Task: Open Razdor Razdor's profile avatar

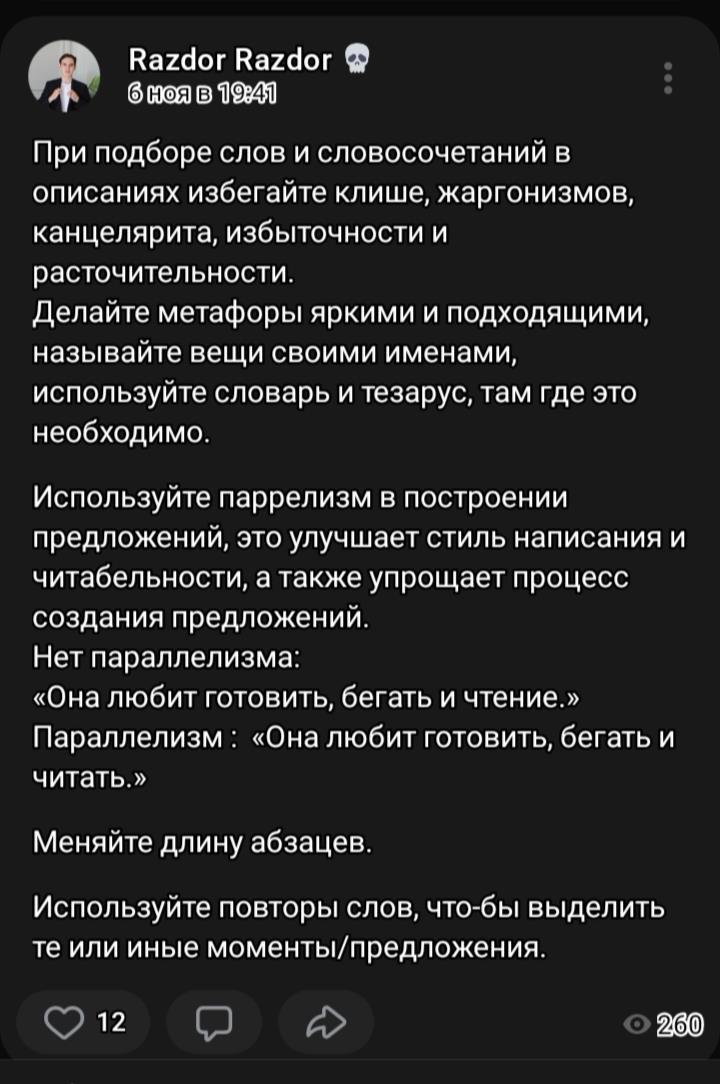Action: pos(64,75)
